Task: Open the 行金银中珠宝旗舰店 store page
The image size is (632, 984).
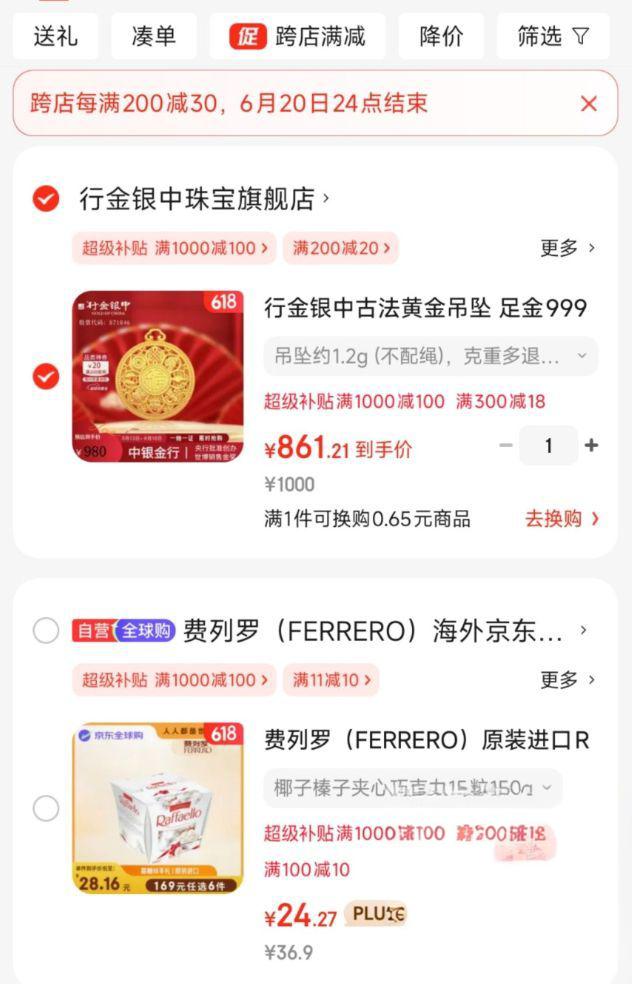Action: [205, 199]
